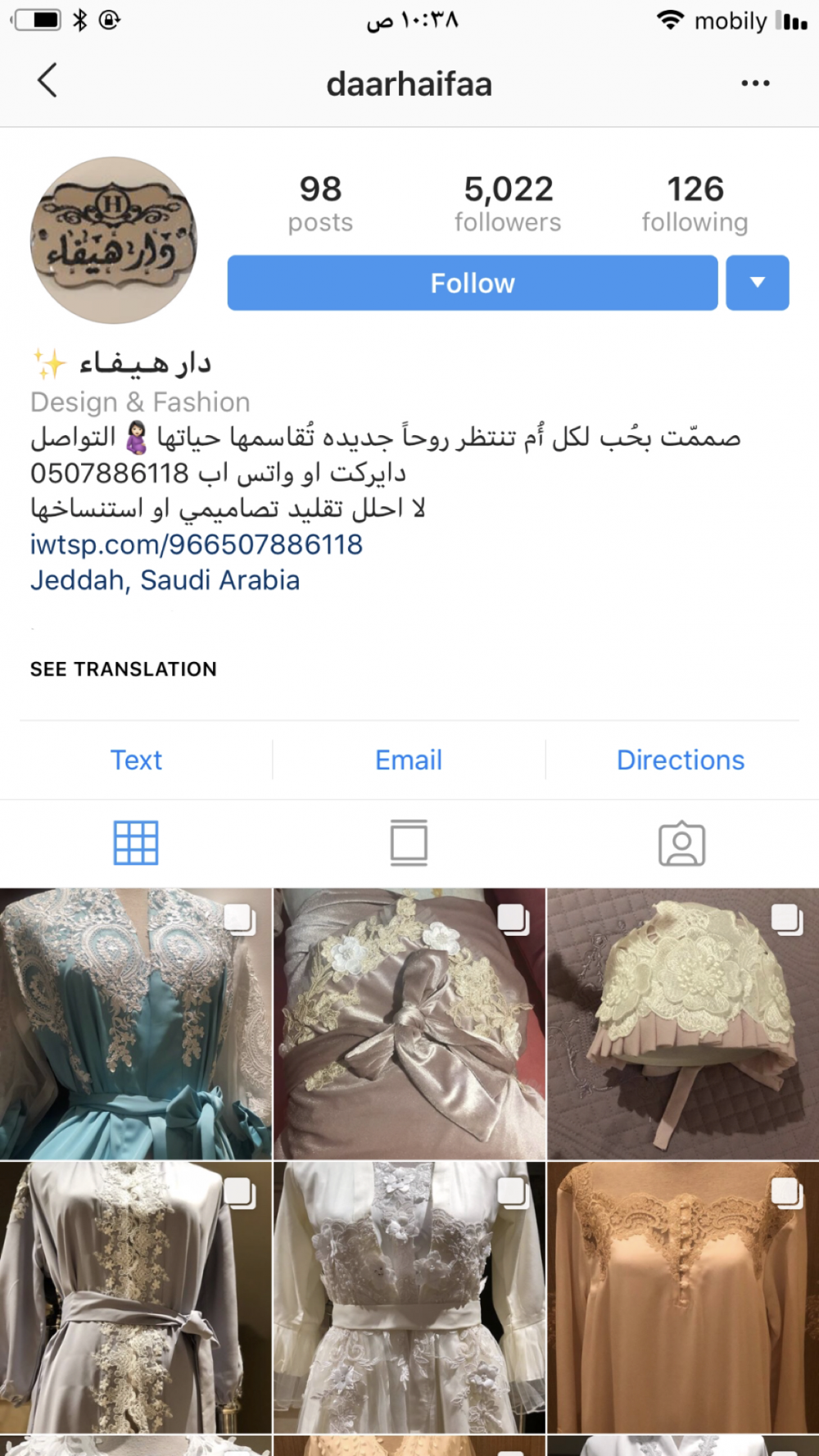
Task: Tap the Text contact button
Action: [136, 760]
